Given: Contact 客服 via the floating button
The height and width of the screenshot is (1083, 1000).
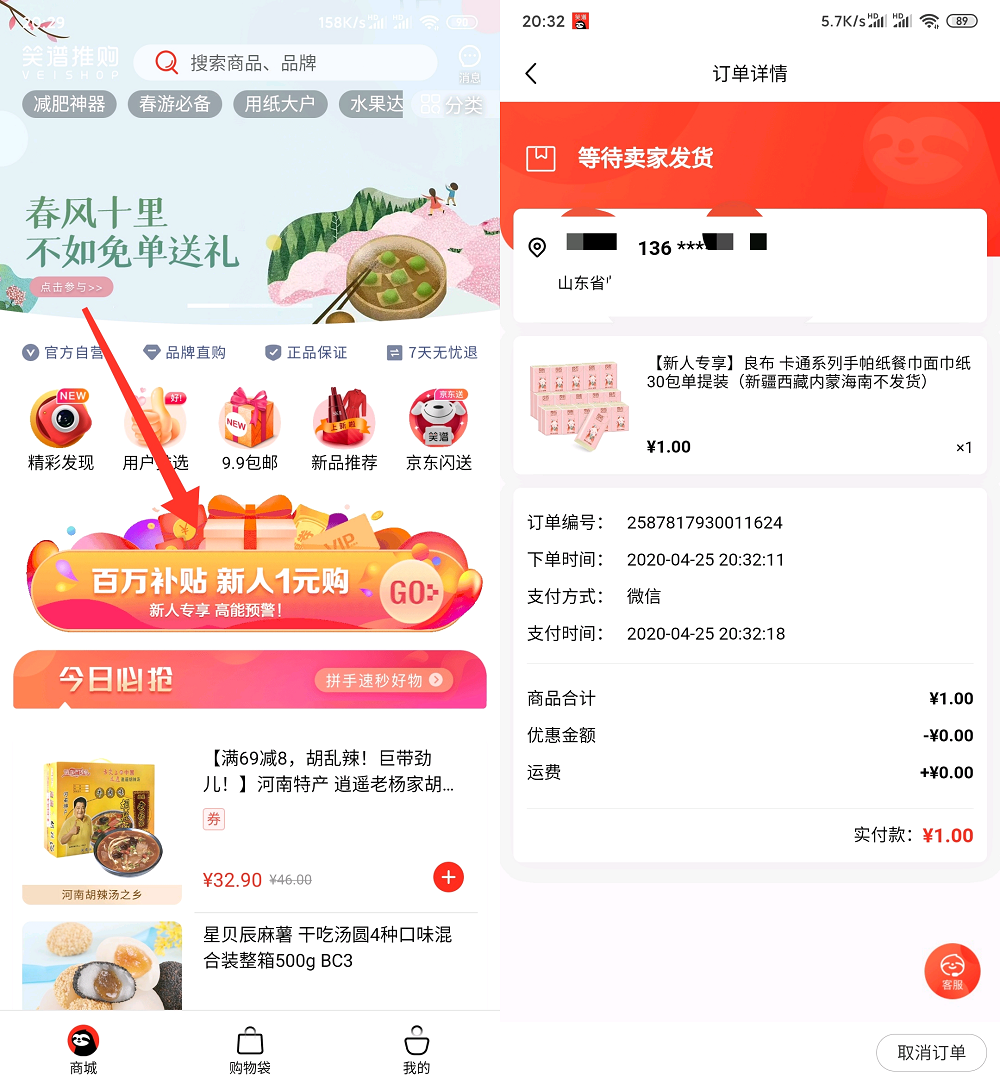Looking at the screenshot, I should click(x=952, y=971).
